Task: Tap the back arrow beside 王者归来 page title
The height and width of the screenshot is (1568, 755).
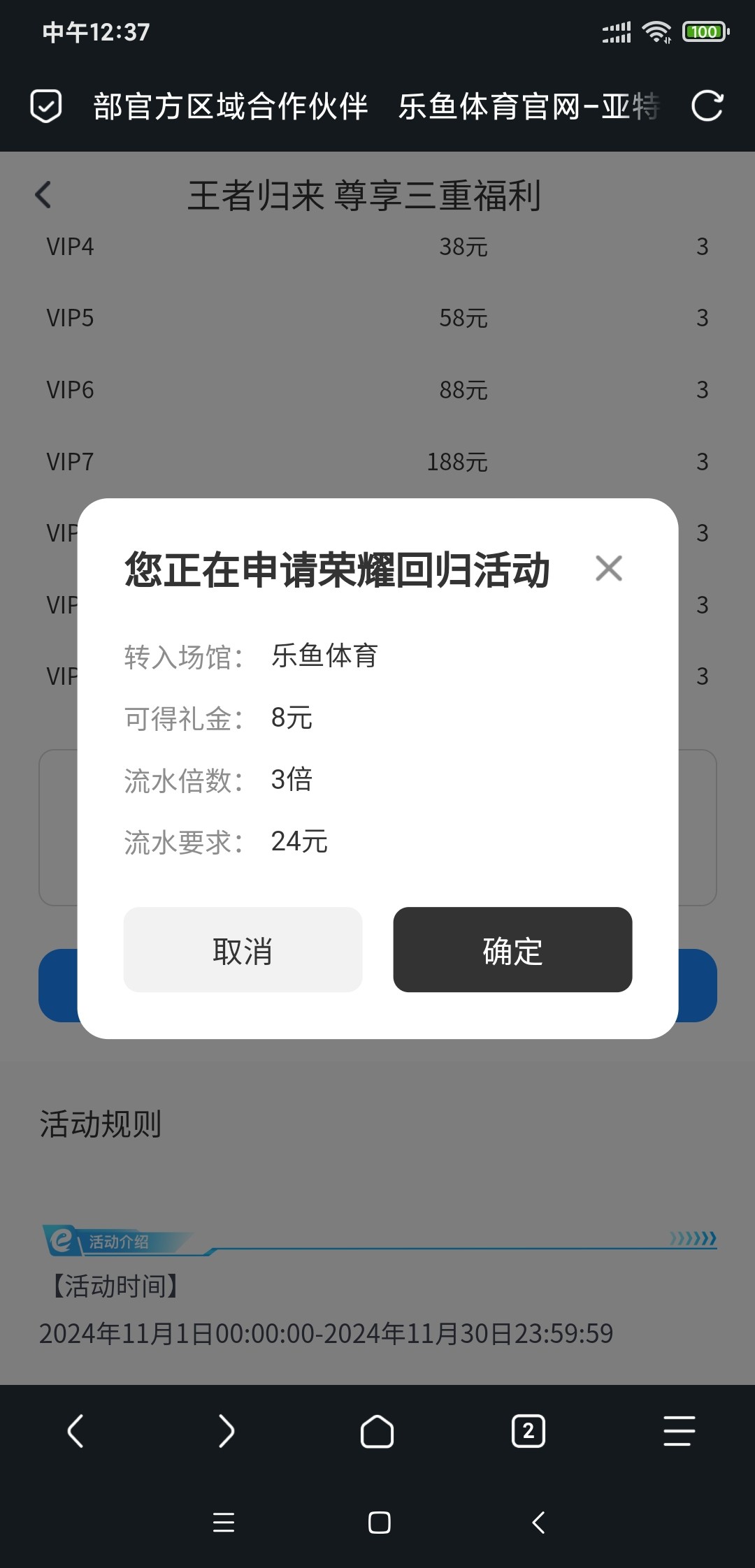Action: (43, 194)
